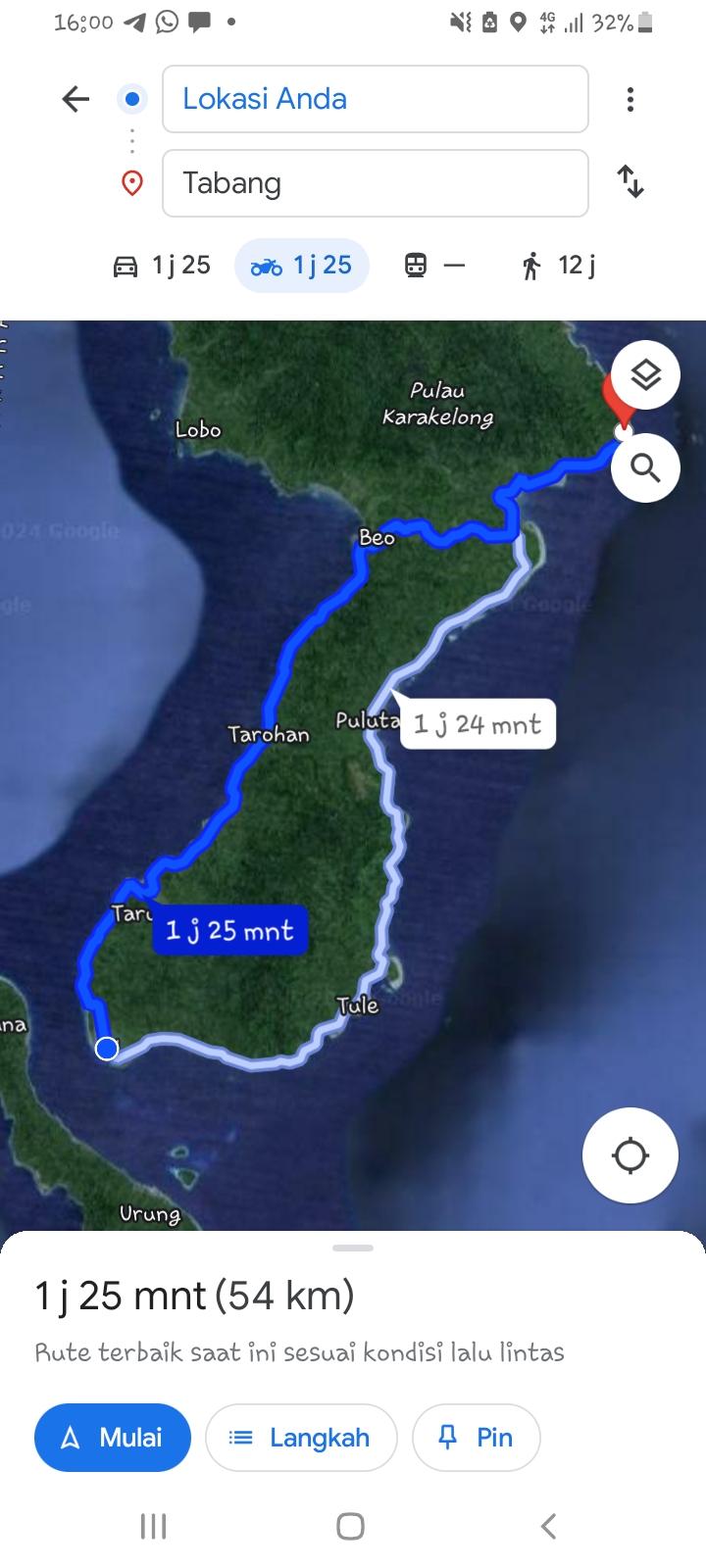
Task: Tap the system home button
Action: pos(351,1526)
